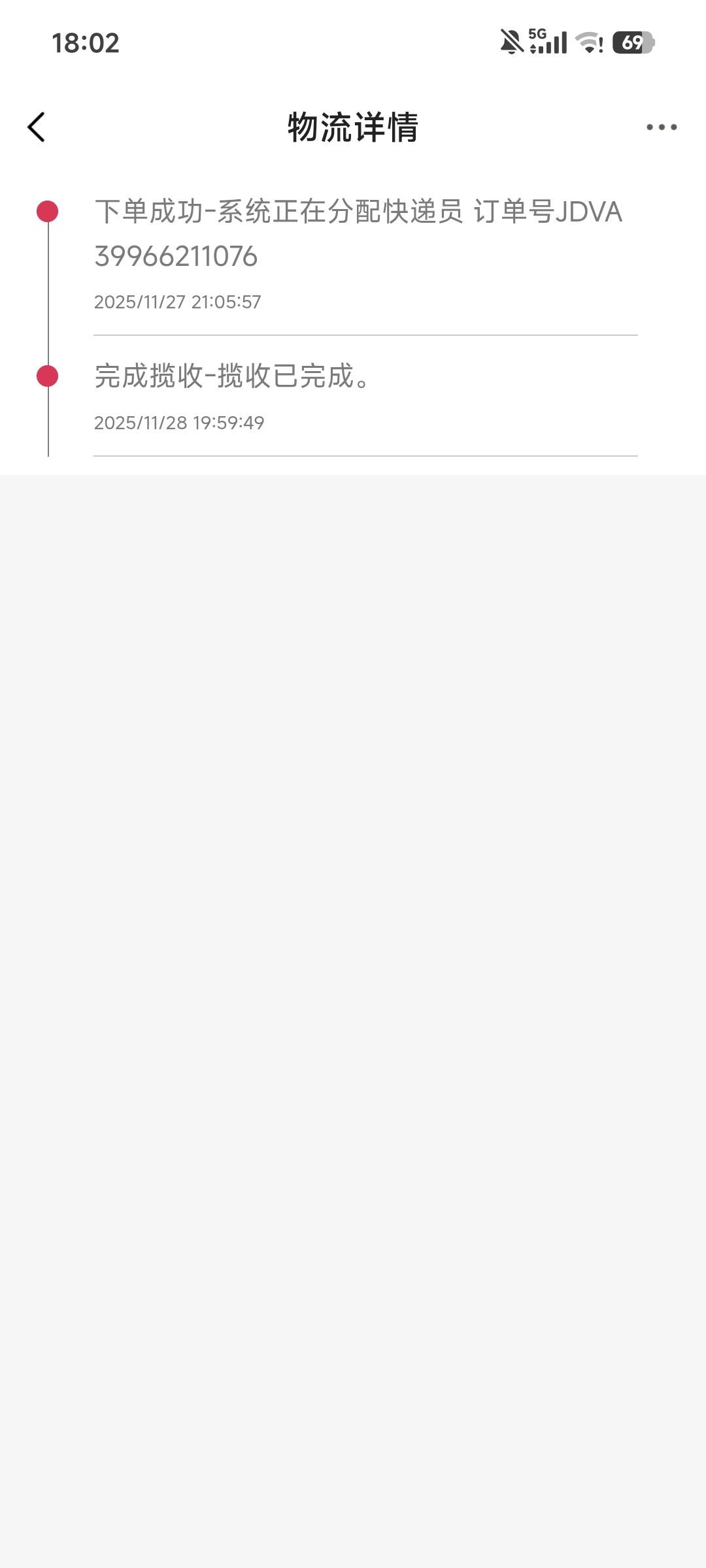Go back from the 物流详情 page
The image size is (706, 1568).
point(37,127)
